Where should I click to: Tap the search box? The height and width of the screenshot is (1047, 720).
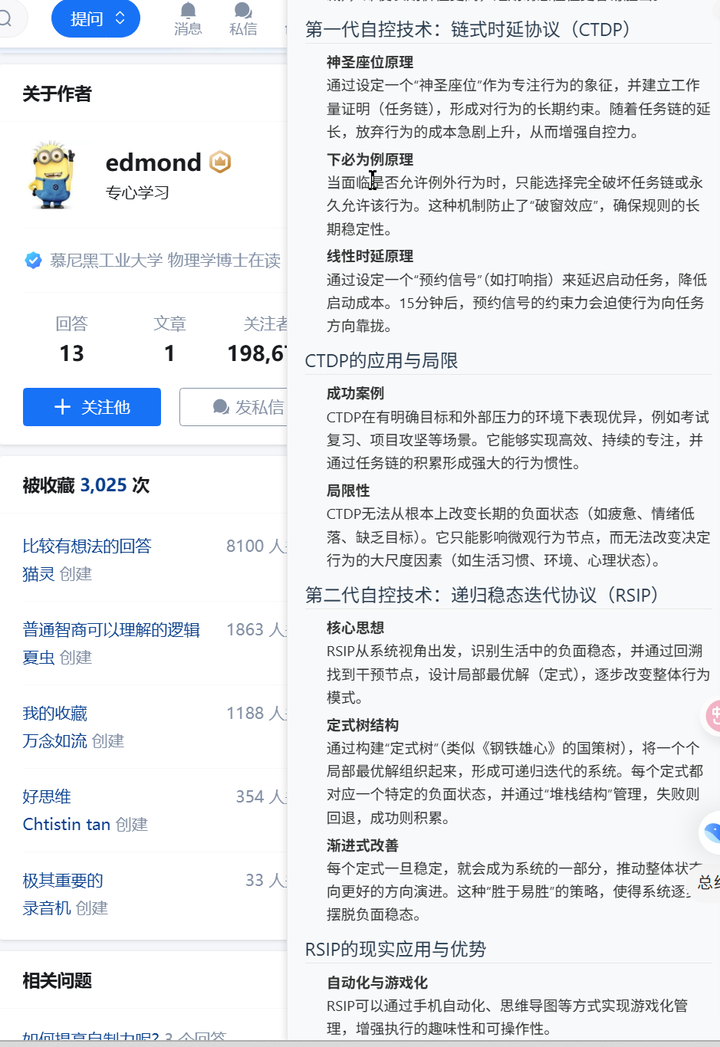(x=10, y=18)
